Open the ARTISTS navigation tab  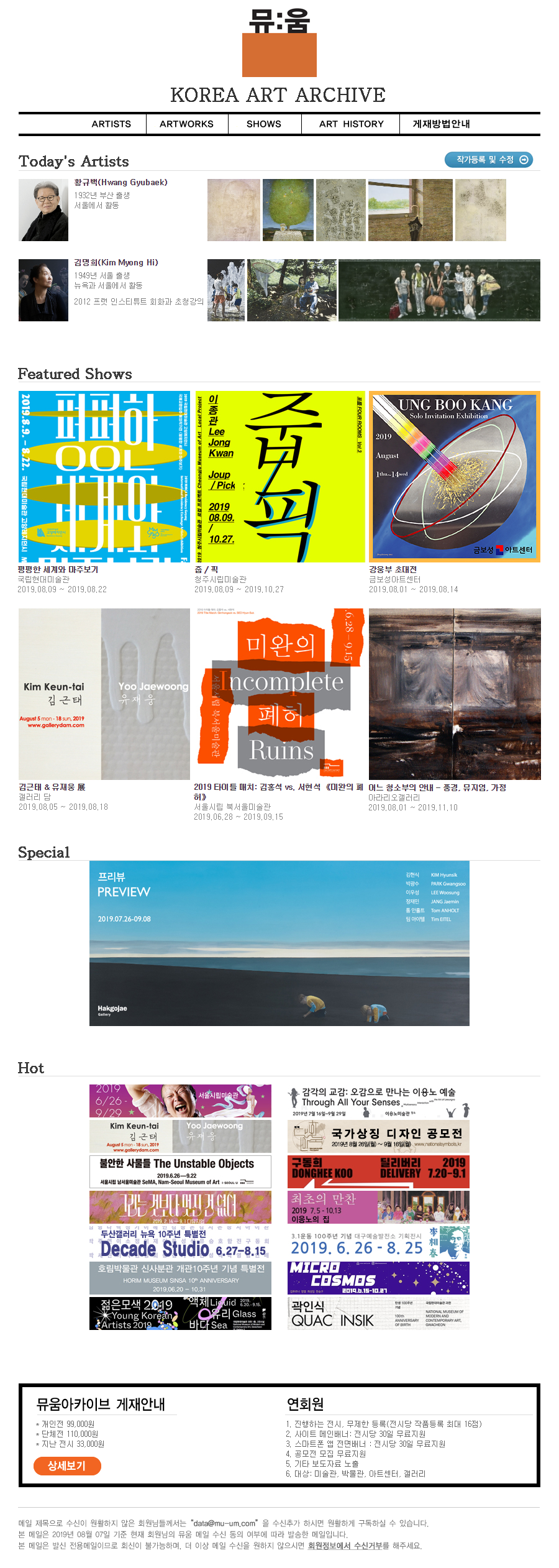[x=111, y=124]
